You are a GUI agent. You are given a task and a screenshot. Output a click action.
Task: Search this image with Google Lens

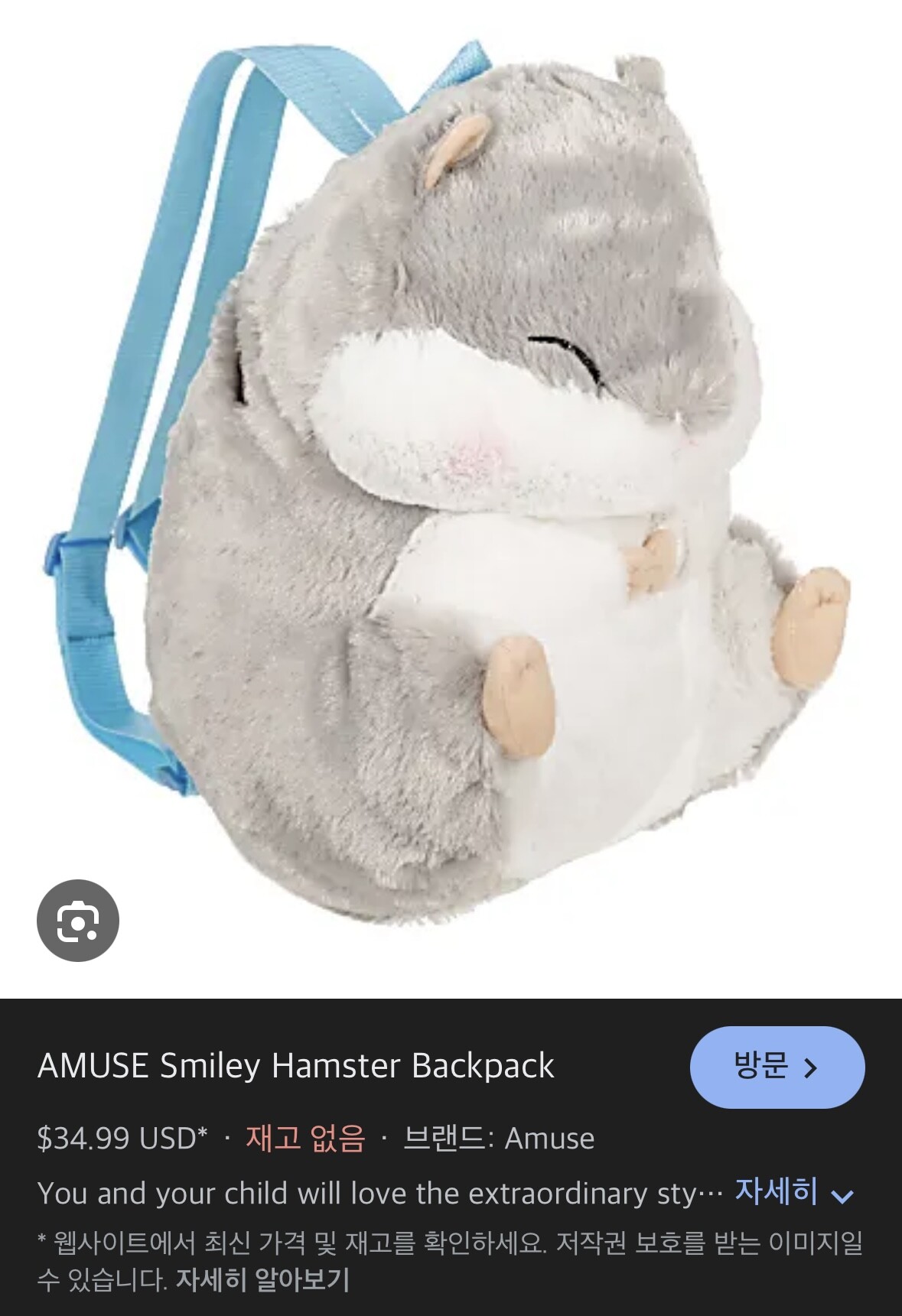pyautogui.click(x=78, y=921)
